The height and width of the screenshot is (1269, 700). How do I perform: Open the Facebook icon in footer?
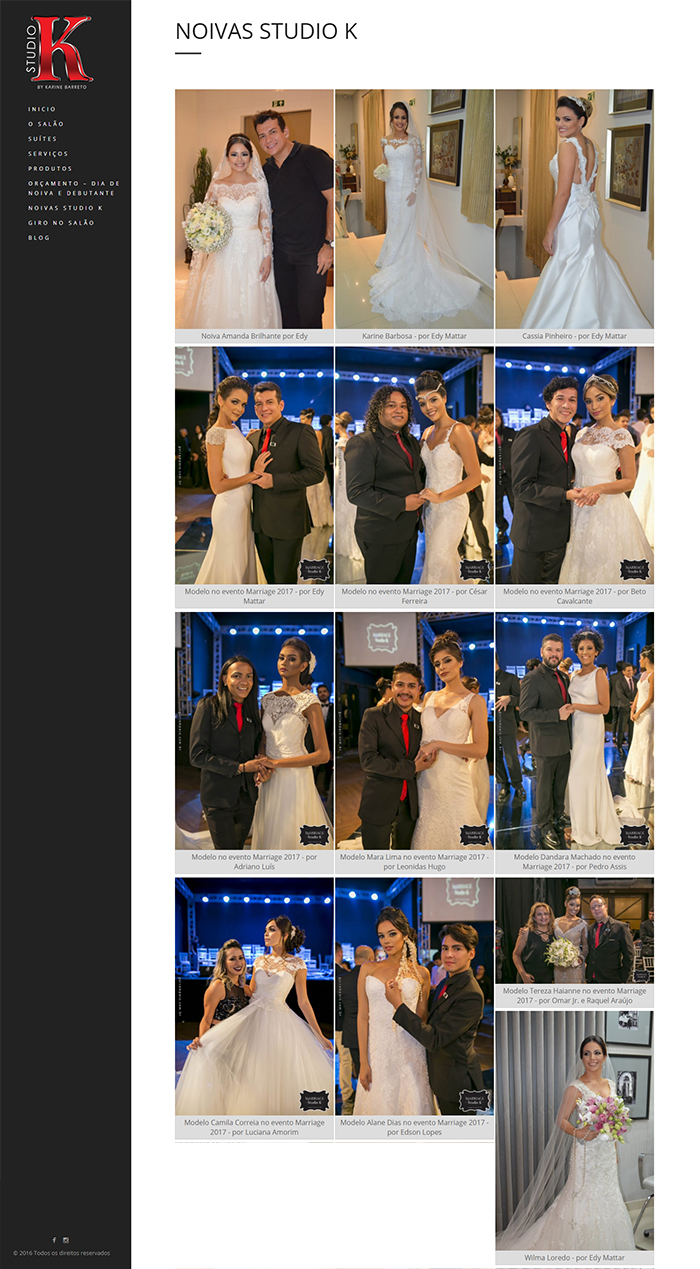(54, 1240)
